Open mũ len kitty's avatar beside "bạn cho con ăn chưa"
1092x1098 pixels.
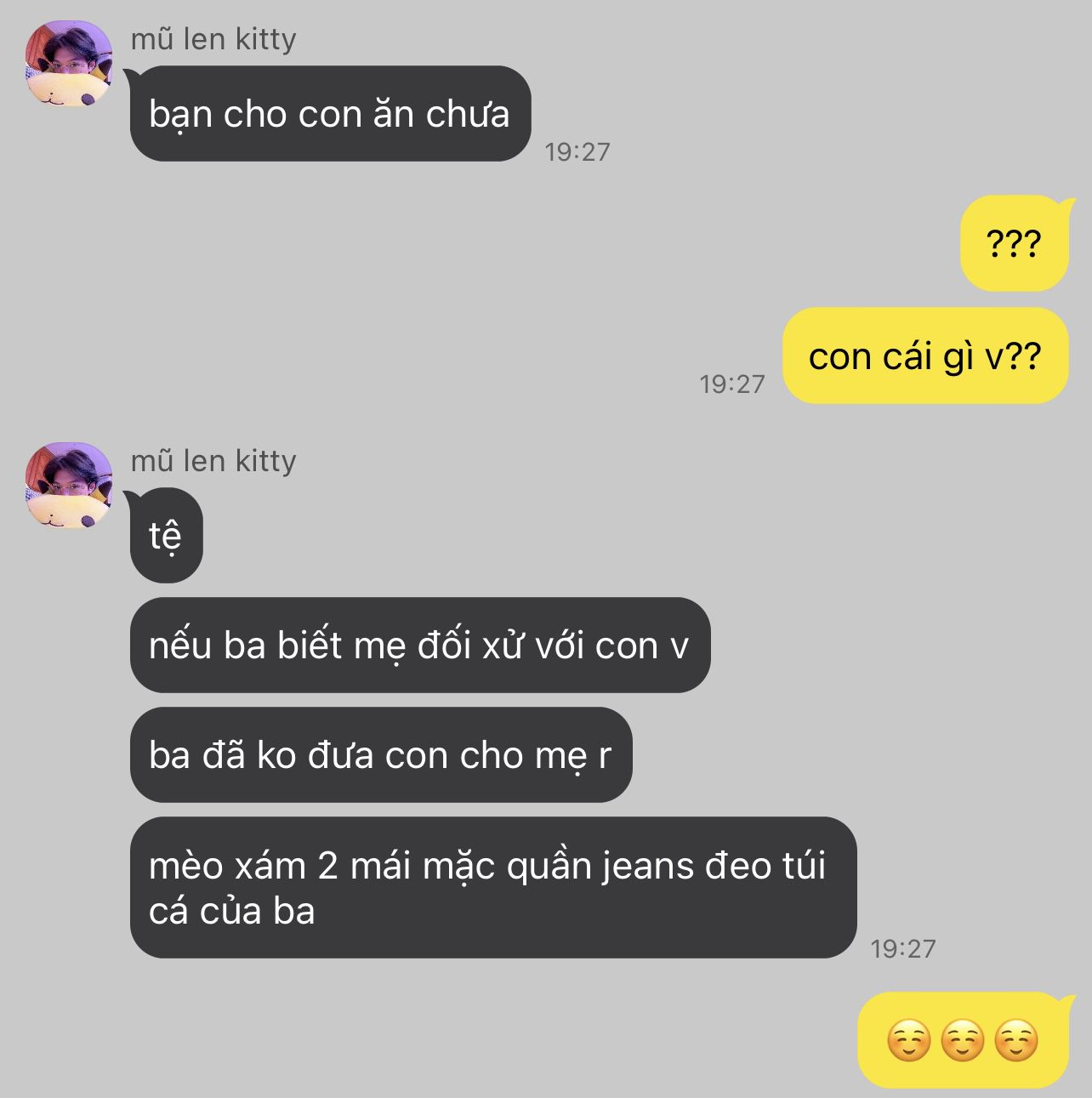(69, 64)
